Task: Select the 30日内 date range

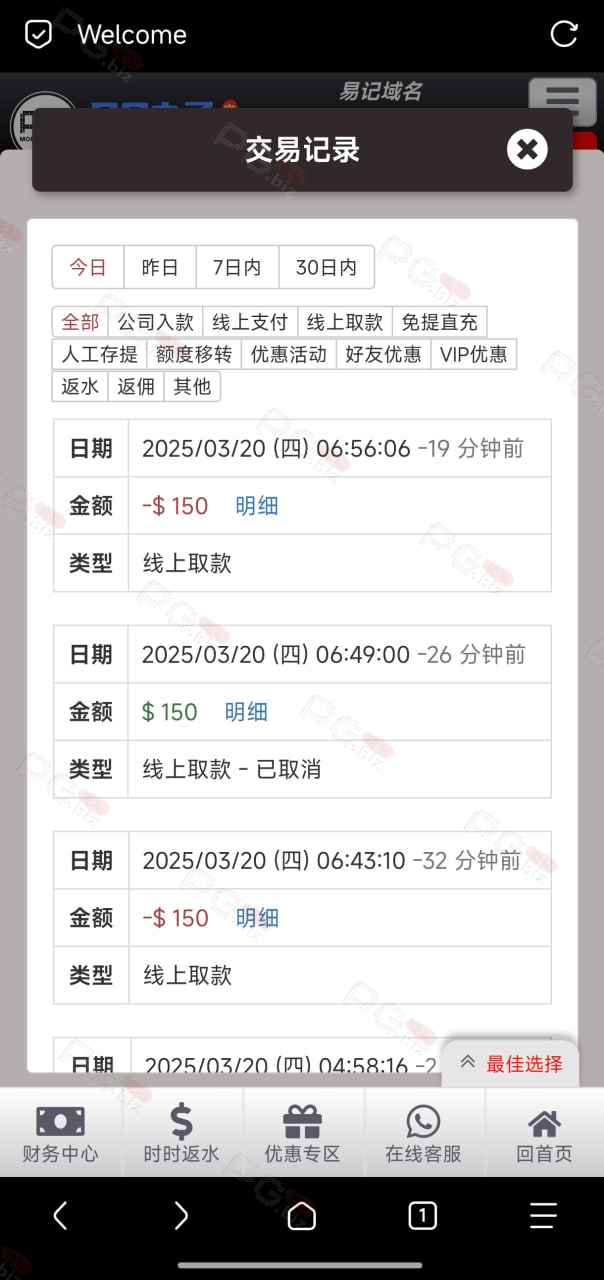Action: coord(326,267)
